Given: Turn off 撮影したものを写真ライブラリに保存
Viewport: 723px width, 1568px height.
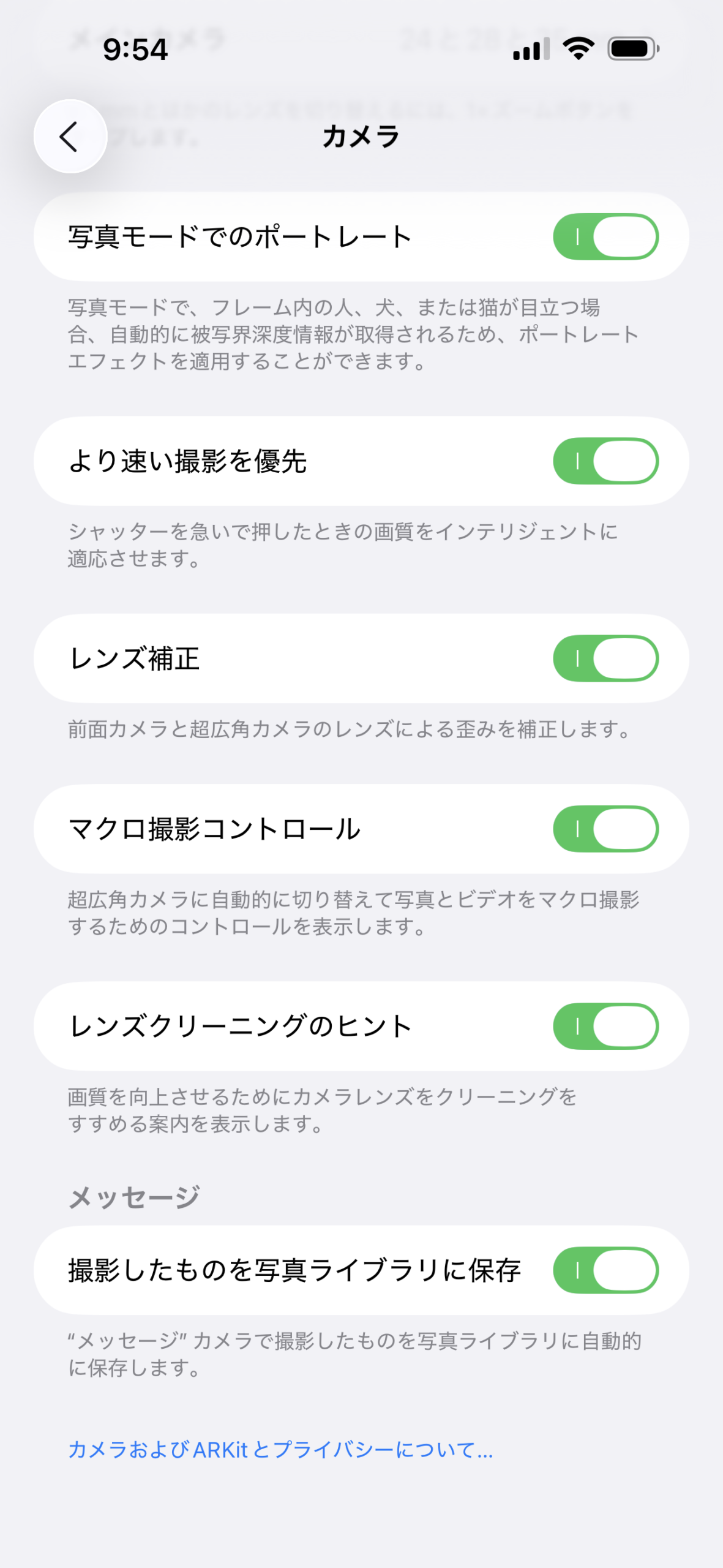Looking at the screenshot, I should point(605,1270).
